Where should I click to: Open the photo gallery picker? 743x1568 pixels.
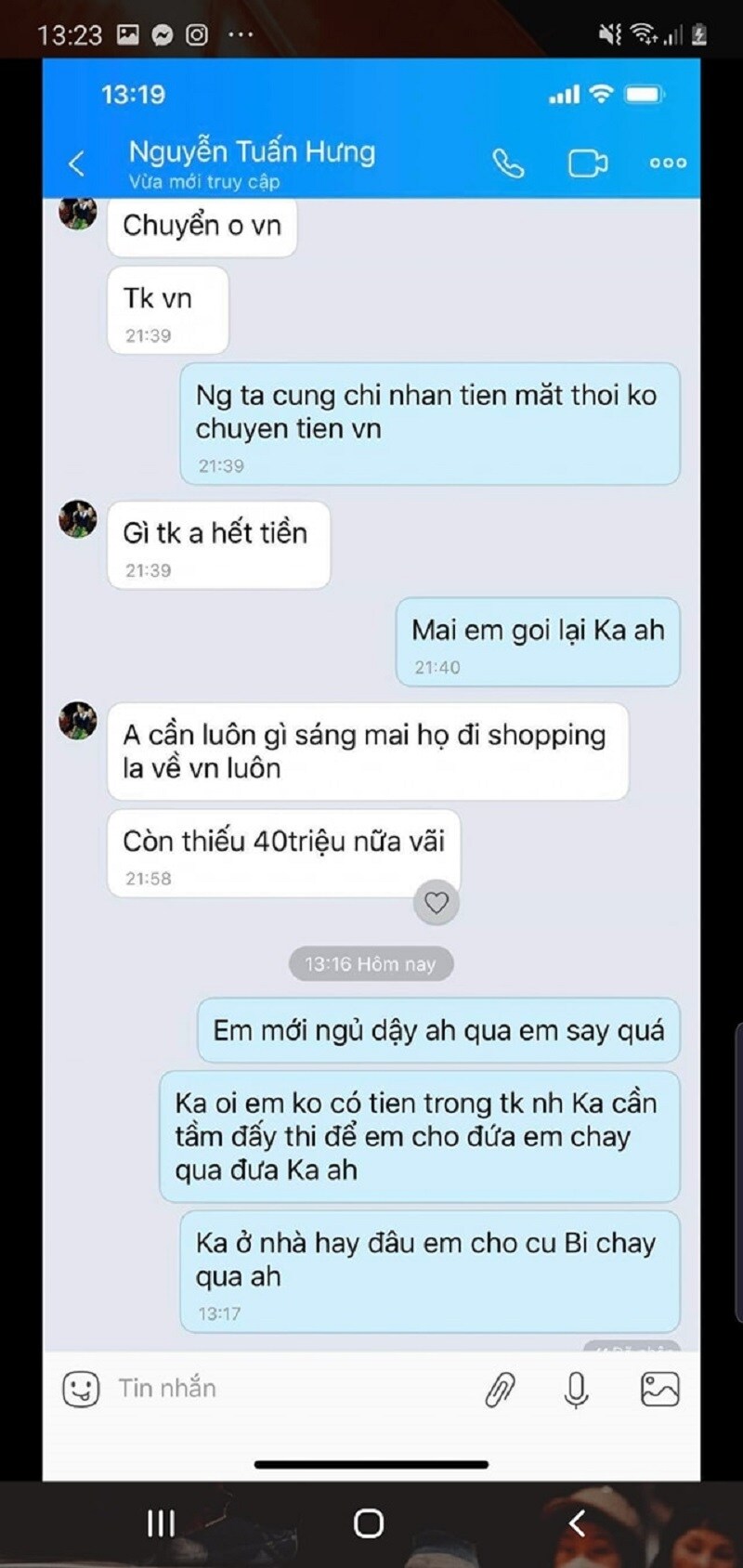click(x=659, y=1389)
